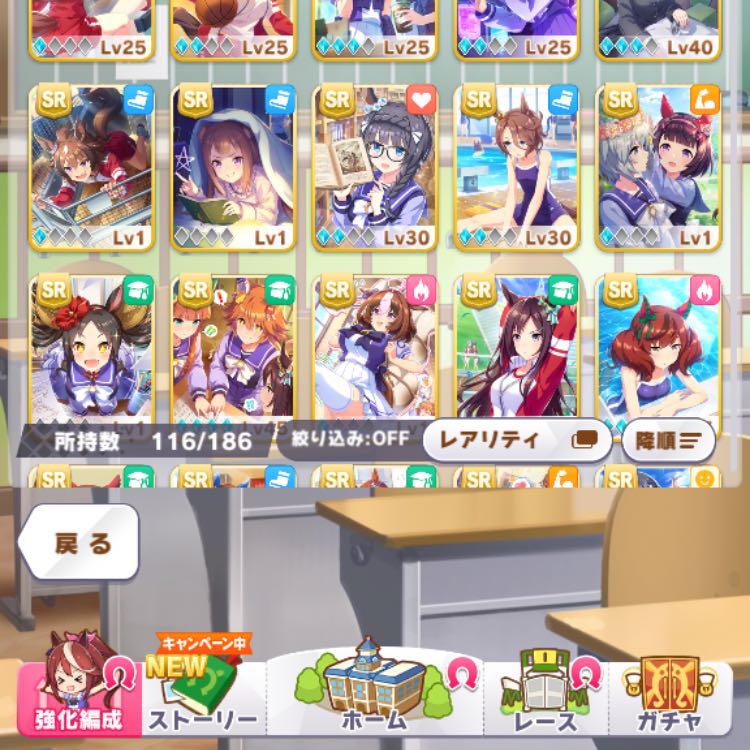The height and width of the screenshot is (750, 750).
Task: Open the girl under blanket reading card
Action: [x=232, y=167]
